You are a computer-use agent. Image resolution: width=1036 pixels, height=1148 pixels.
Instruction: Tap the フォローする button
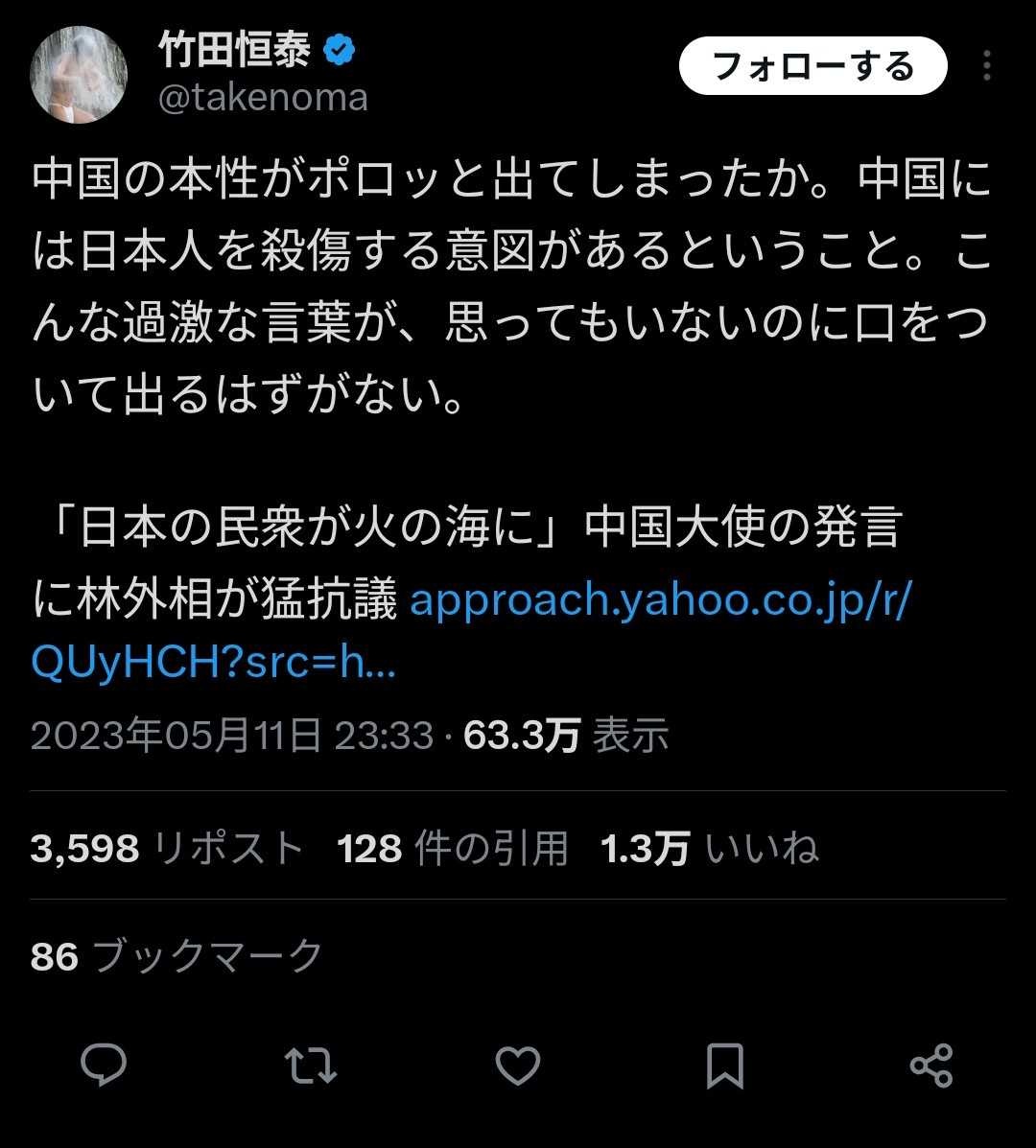812,67
